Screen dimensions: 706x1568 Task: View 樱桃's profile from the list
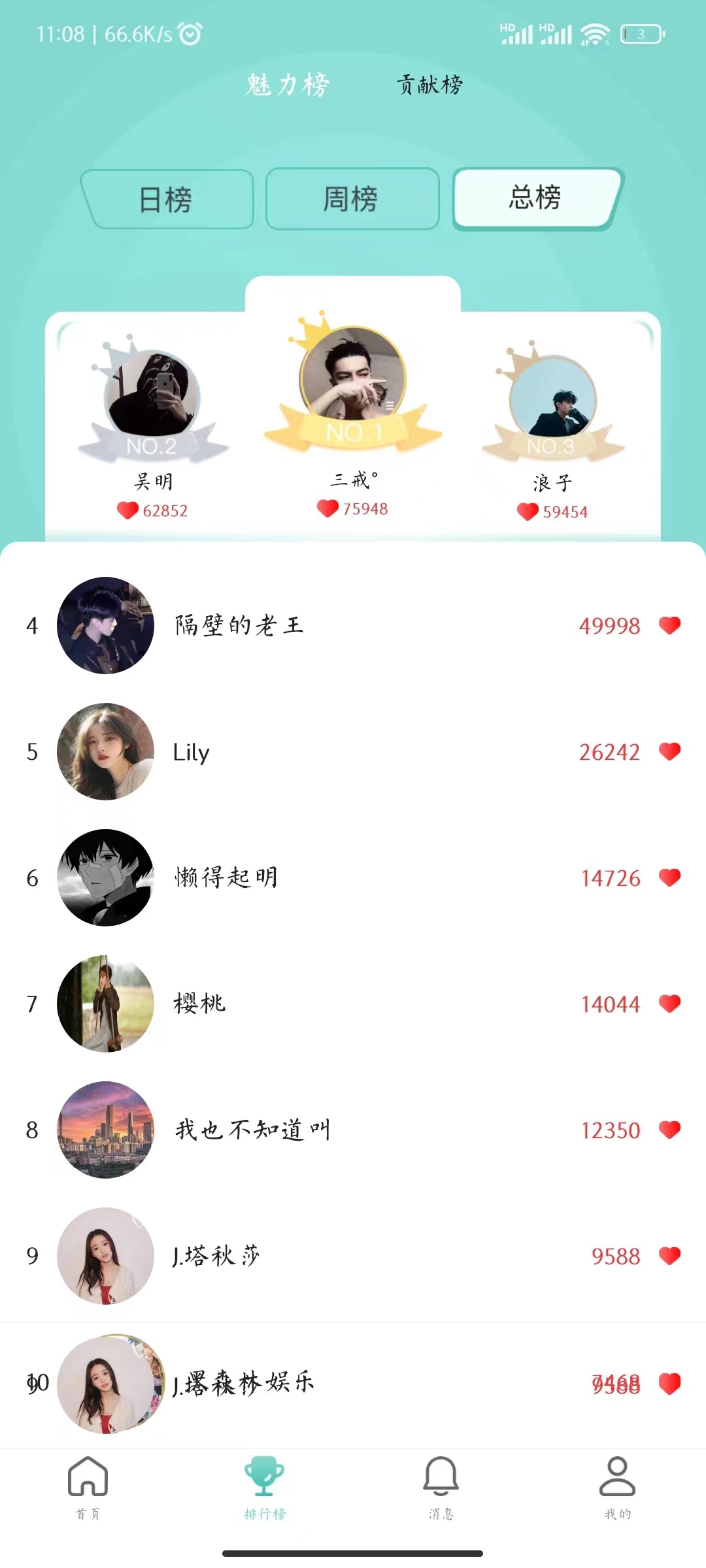(353, 1004)
